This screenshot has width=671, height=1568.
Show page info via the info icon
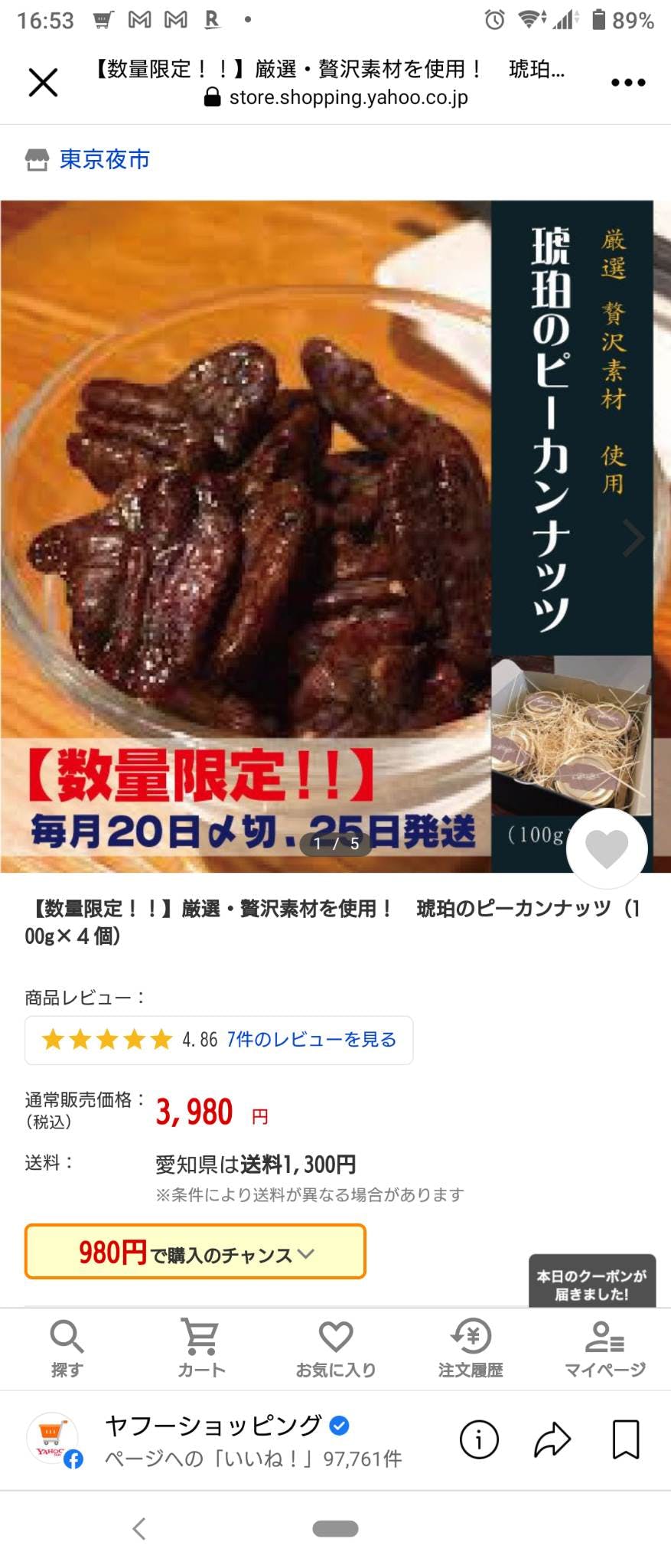pos(479,1439)
